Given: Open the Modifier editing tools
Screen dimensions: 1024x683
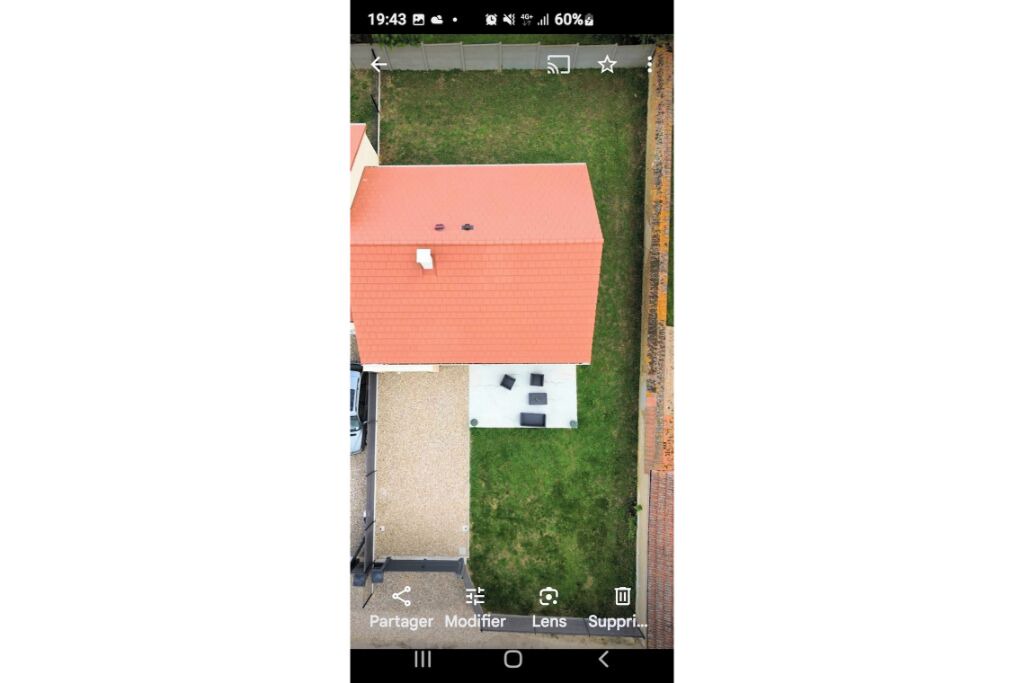Looking at the screenshot, I should pyautogui.click(x=475, y=606).
